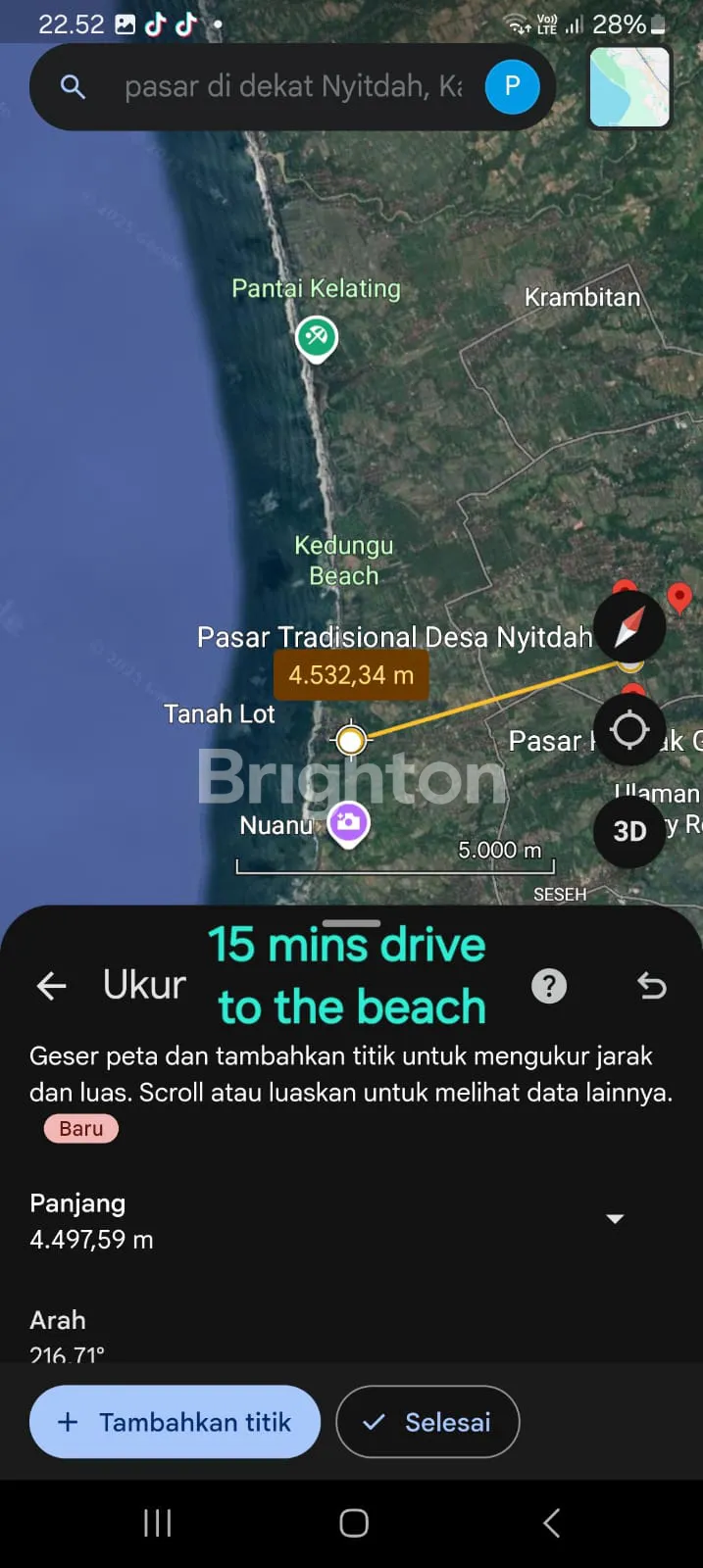The height and width of the screenshot is (1568, 703).
Task: Open the measure help question icon
Action: click(549, 986)
